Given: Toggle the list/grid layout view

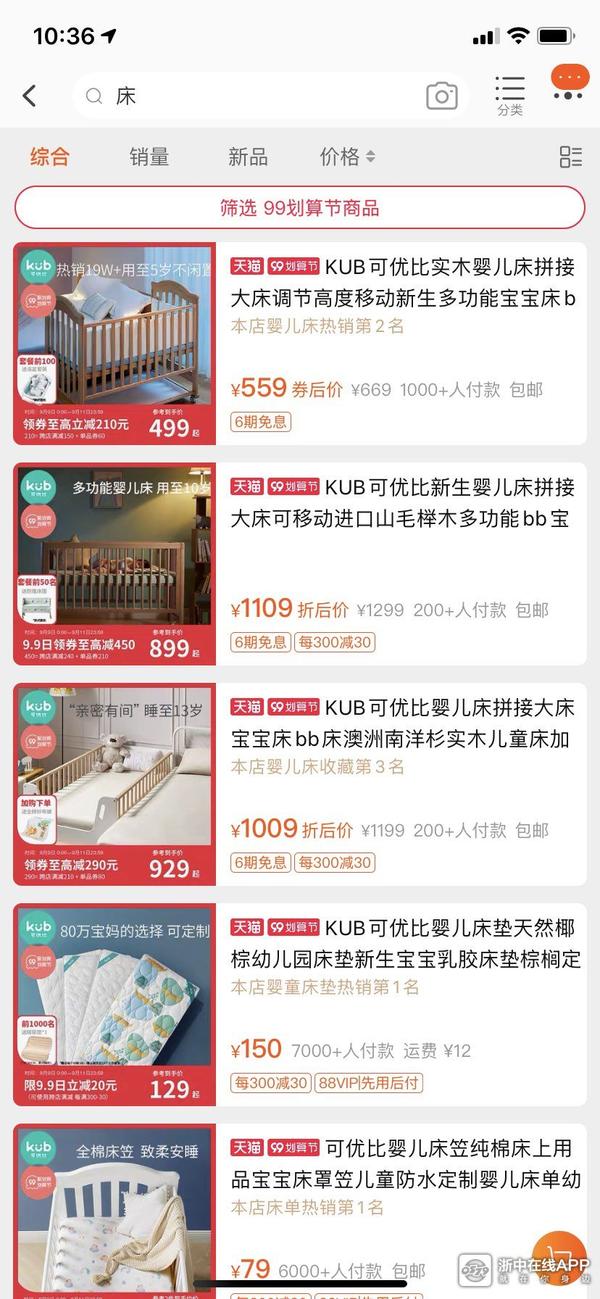Looking at the screenshot, I should [x=570, y=157].
